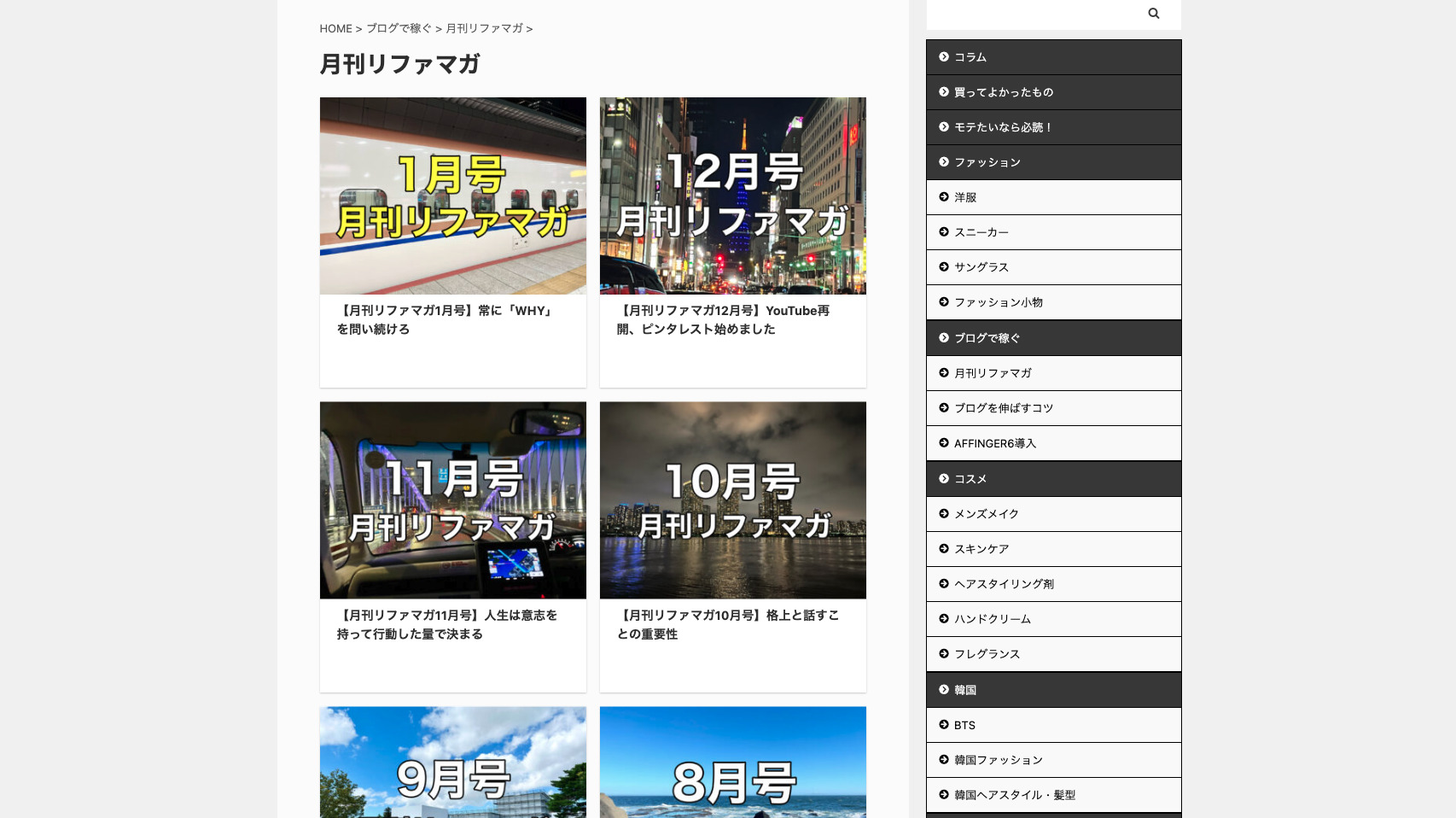Open AFFINGER6導入 category
The height and width of the screenshot is (818, 1456).
coord(994,443)
